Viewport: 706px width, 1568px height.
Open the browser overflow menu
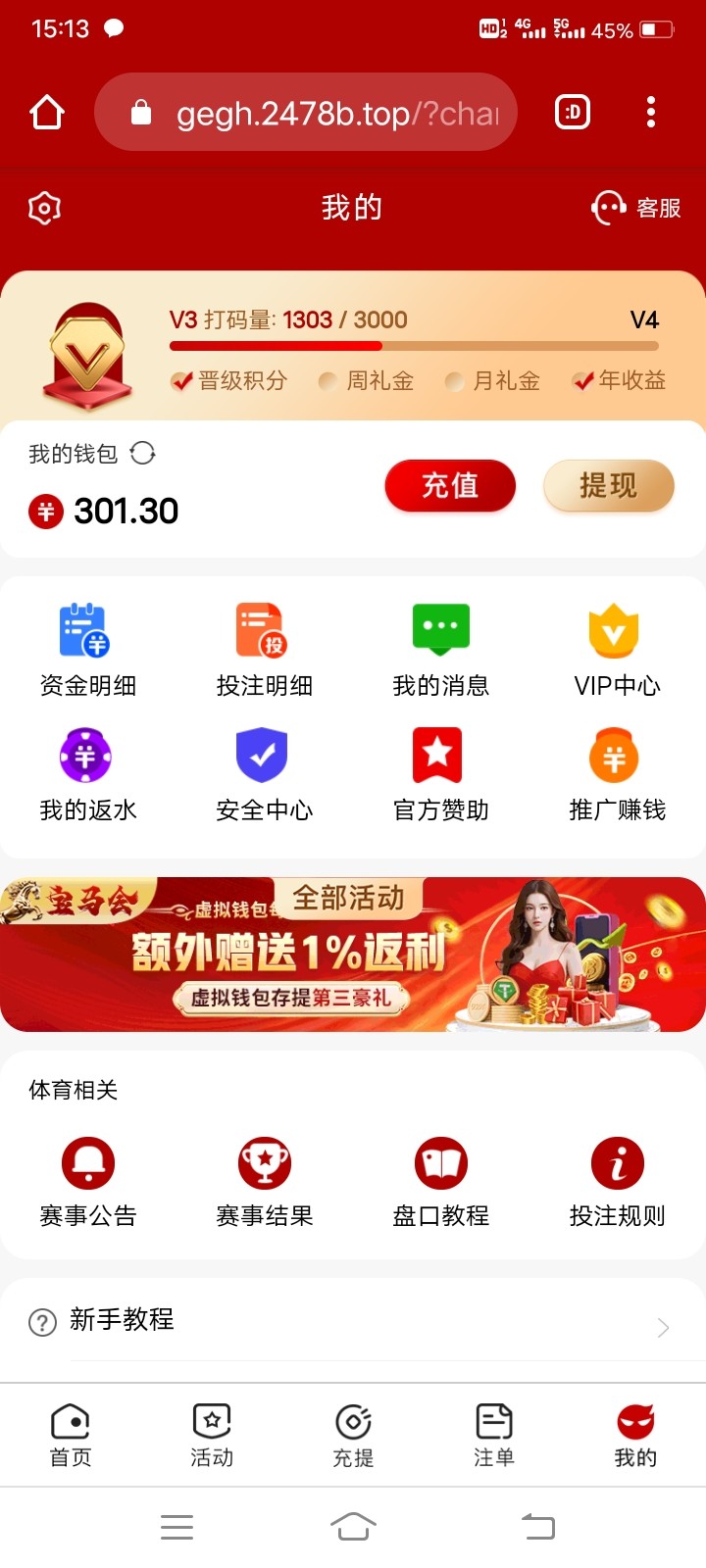651,113
